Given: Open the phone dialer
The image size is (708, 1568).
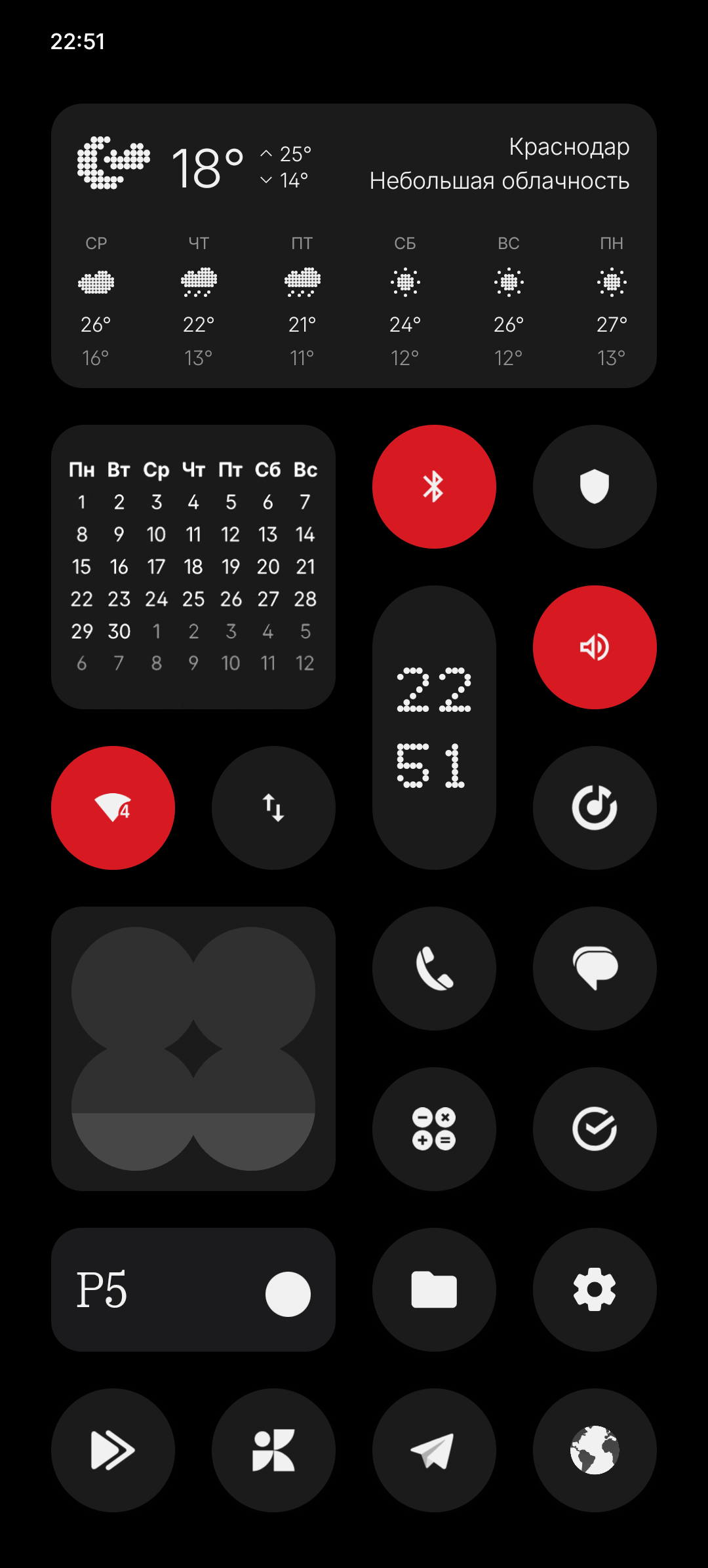Looking at the screenshot, I should point(434,968).
